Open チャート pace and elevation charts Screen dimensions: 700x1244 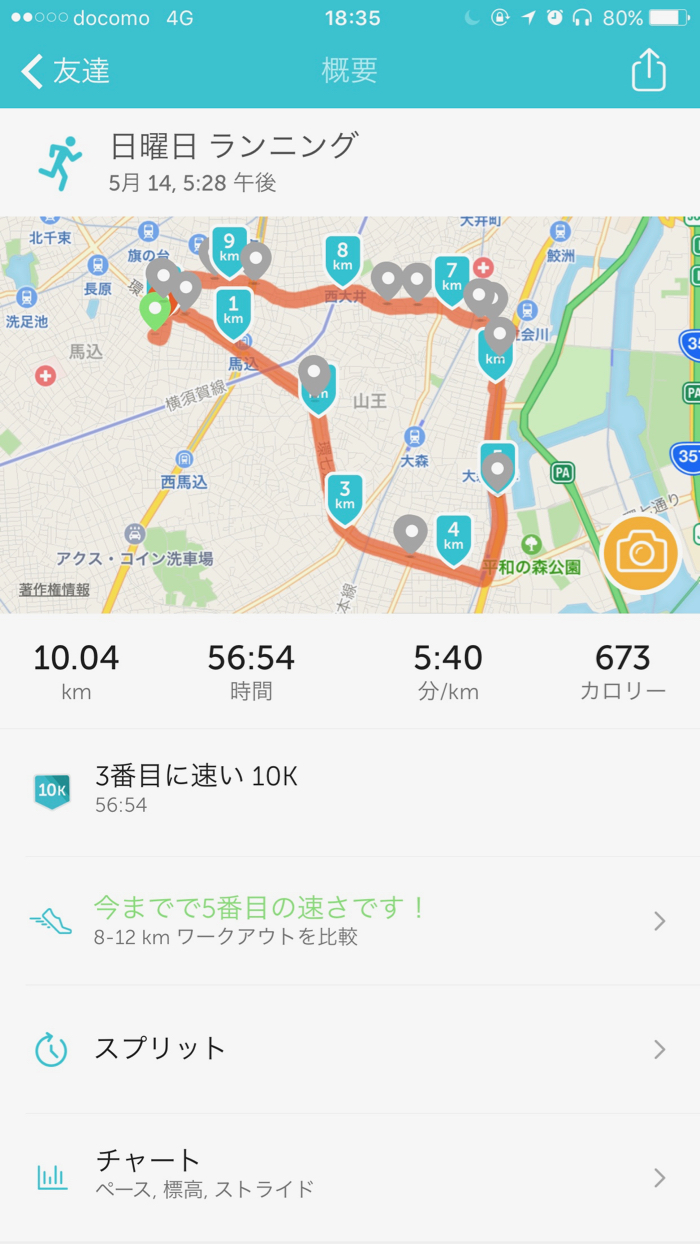tap(350, 1177)
